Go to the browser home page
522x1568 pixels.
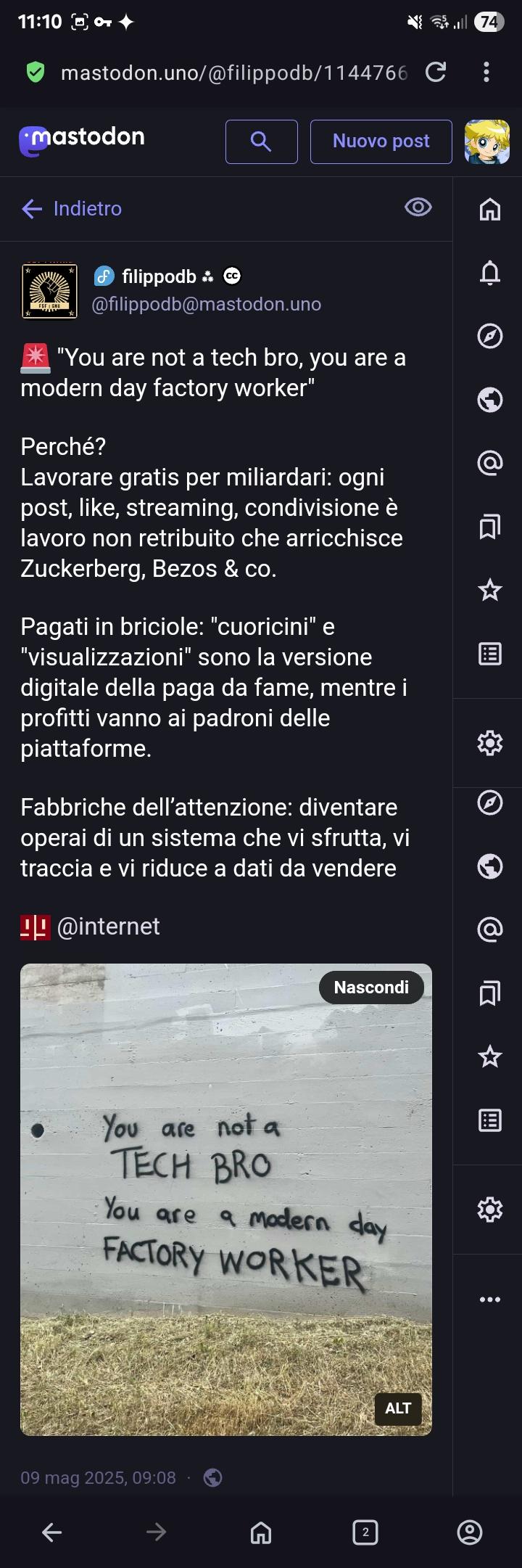click(261, 1532)
